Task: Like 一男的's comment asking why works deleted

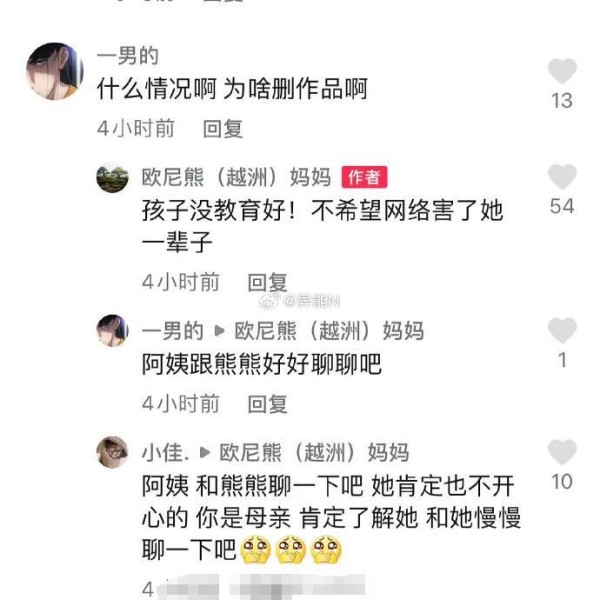Action: click(562, 72)
